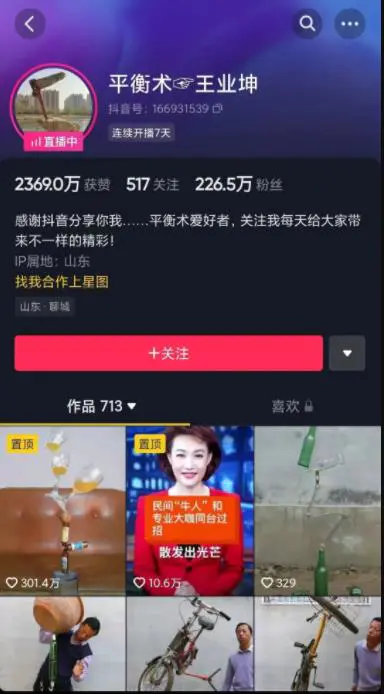Open 找我合作上星图 link
The width and height of the screenshot is (384, 694).
coord(62,282)
